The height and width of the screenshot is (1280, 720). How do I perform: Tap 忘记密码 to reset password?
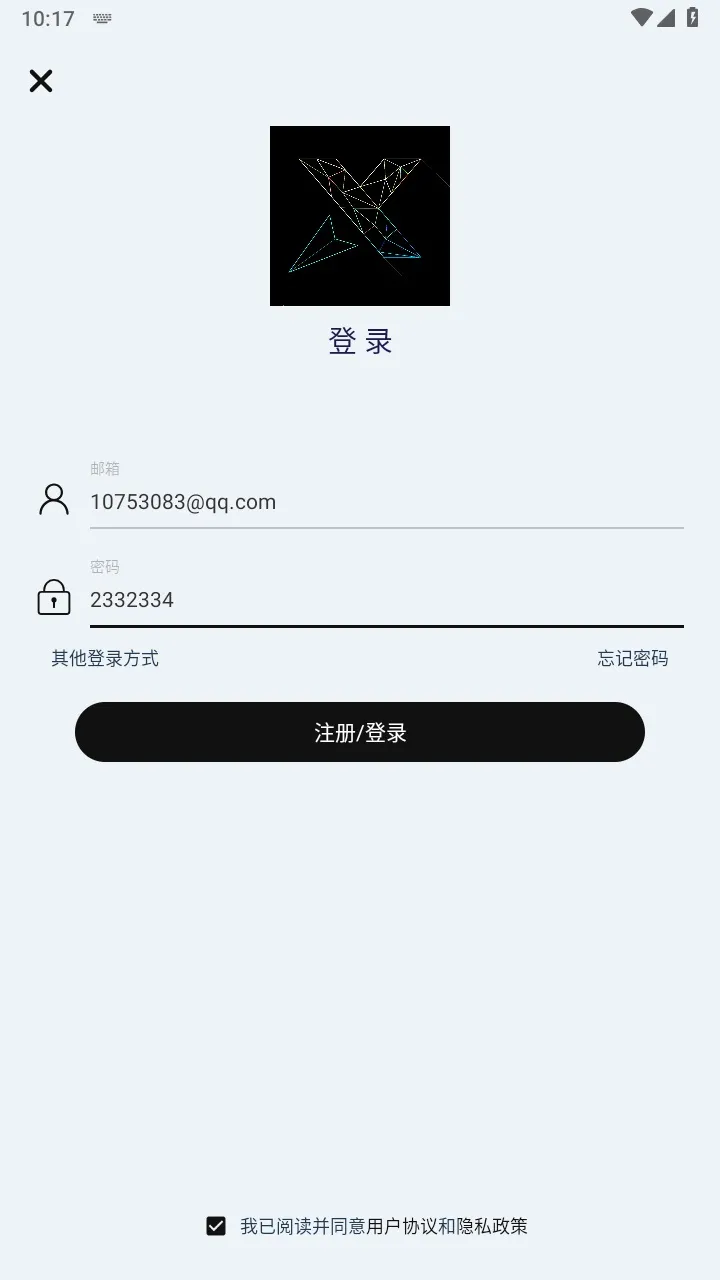pos(632,658)
